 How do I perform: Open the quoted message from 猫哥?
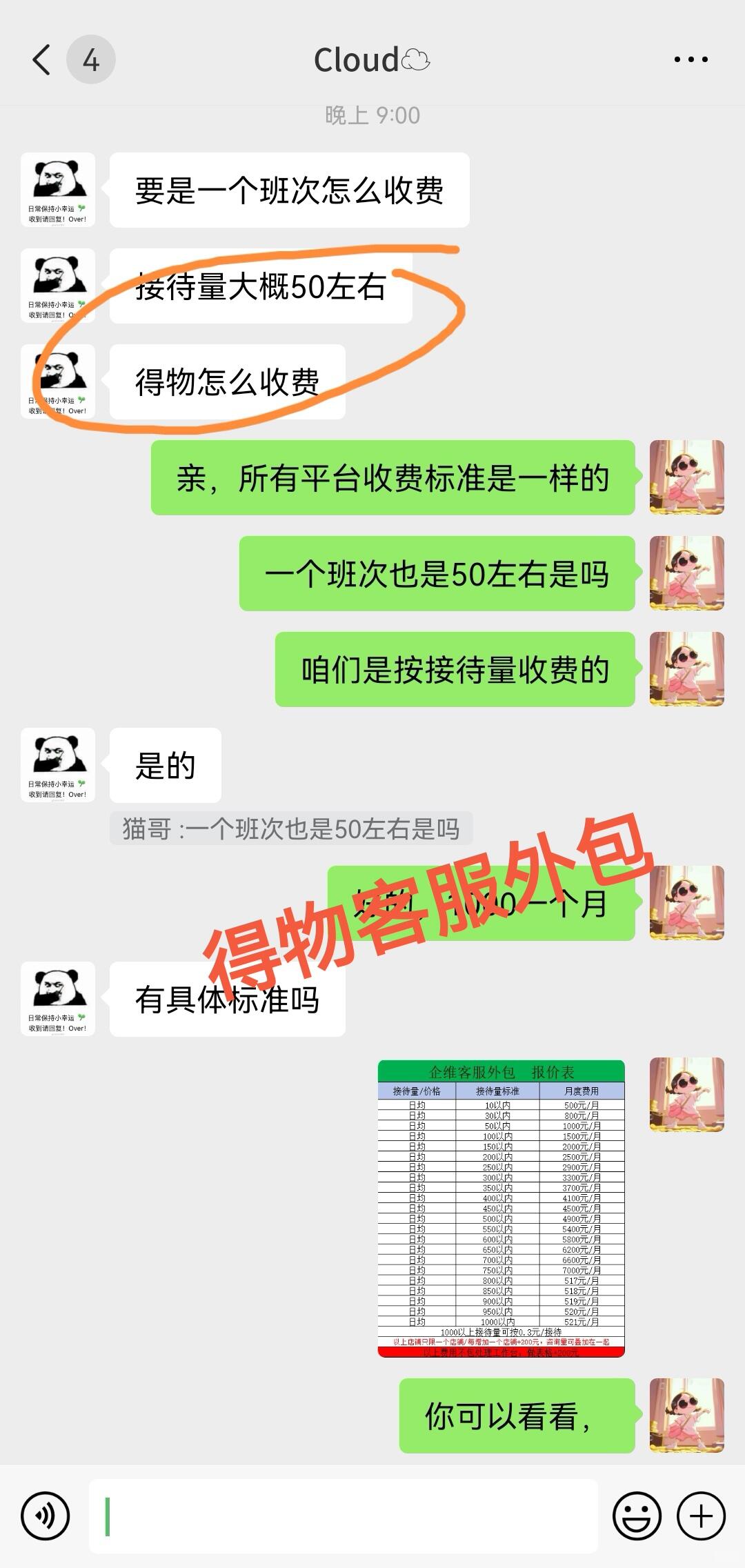tap(291, 828)
